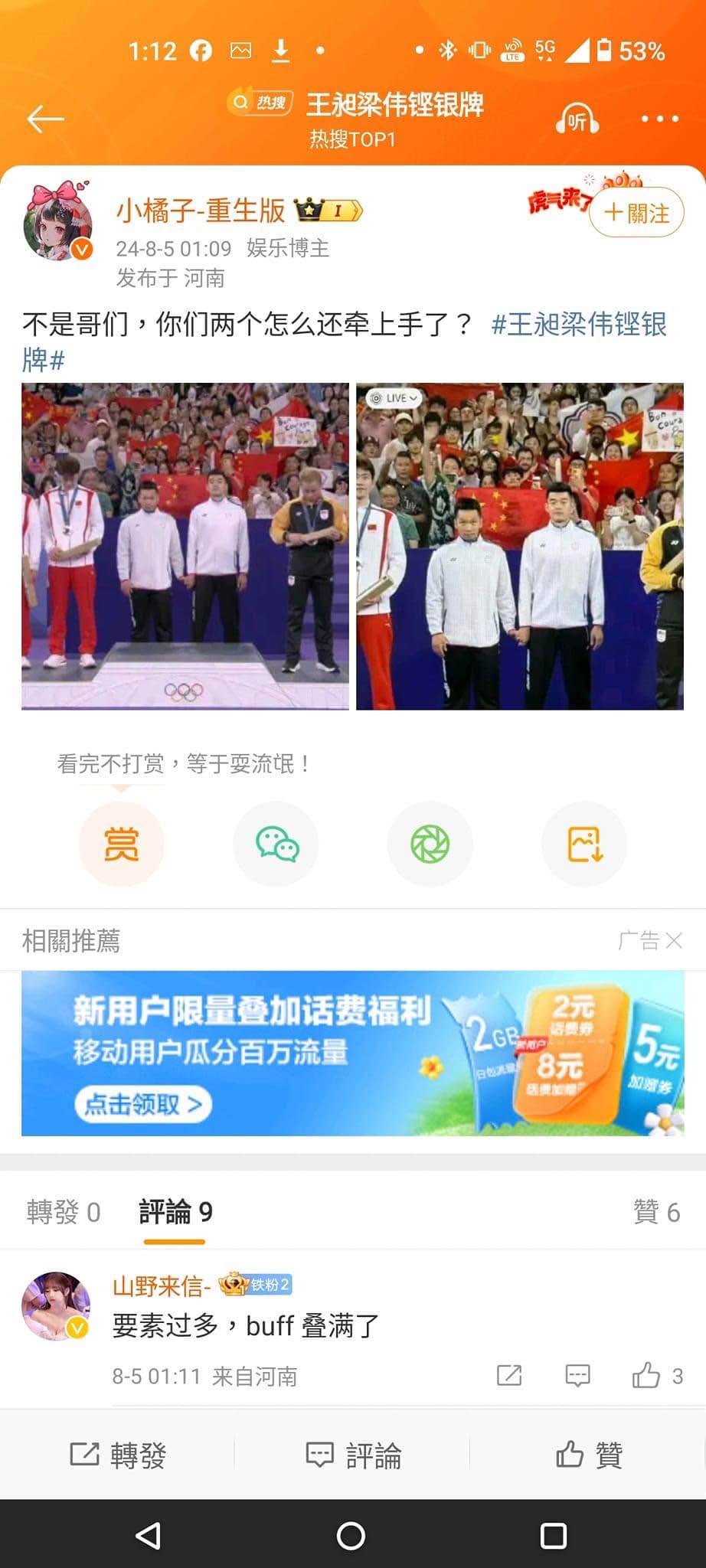Switch to the 轉發 0 tab
The height and width of the screenshot is (1568, 706).
64,1212
